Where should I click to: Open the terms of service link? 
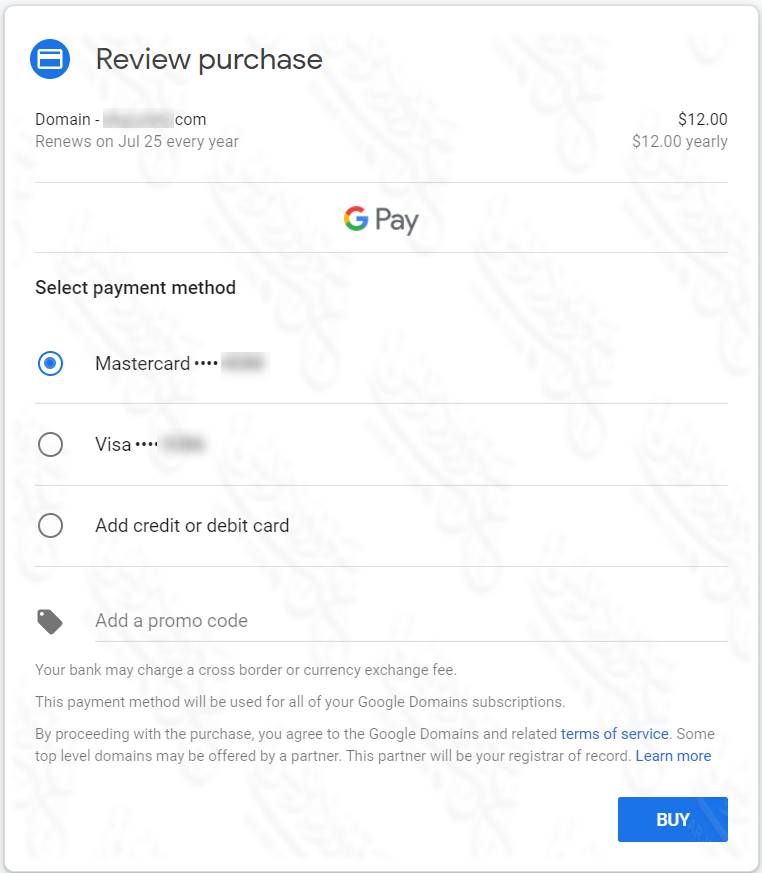tap(614, 734)
